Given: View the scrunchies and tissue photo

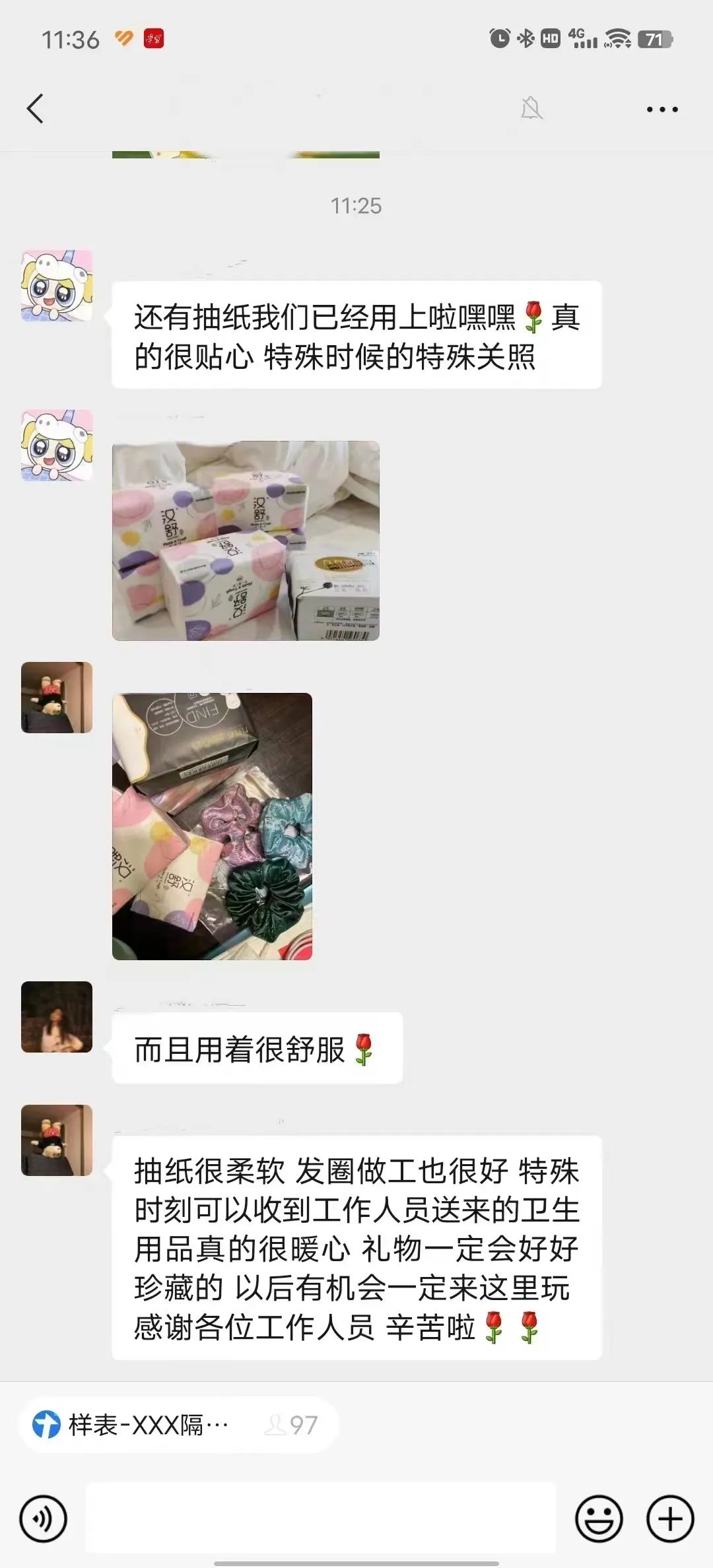Looking at the screenshot, I should point(212,826).
